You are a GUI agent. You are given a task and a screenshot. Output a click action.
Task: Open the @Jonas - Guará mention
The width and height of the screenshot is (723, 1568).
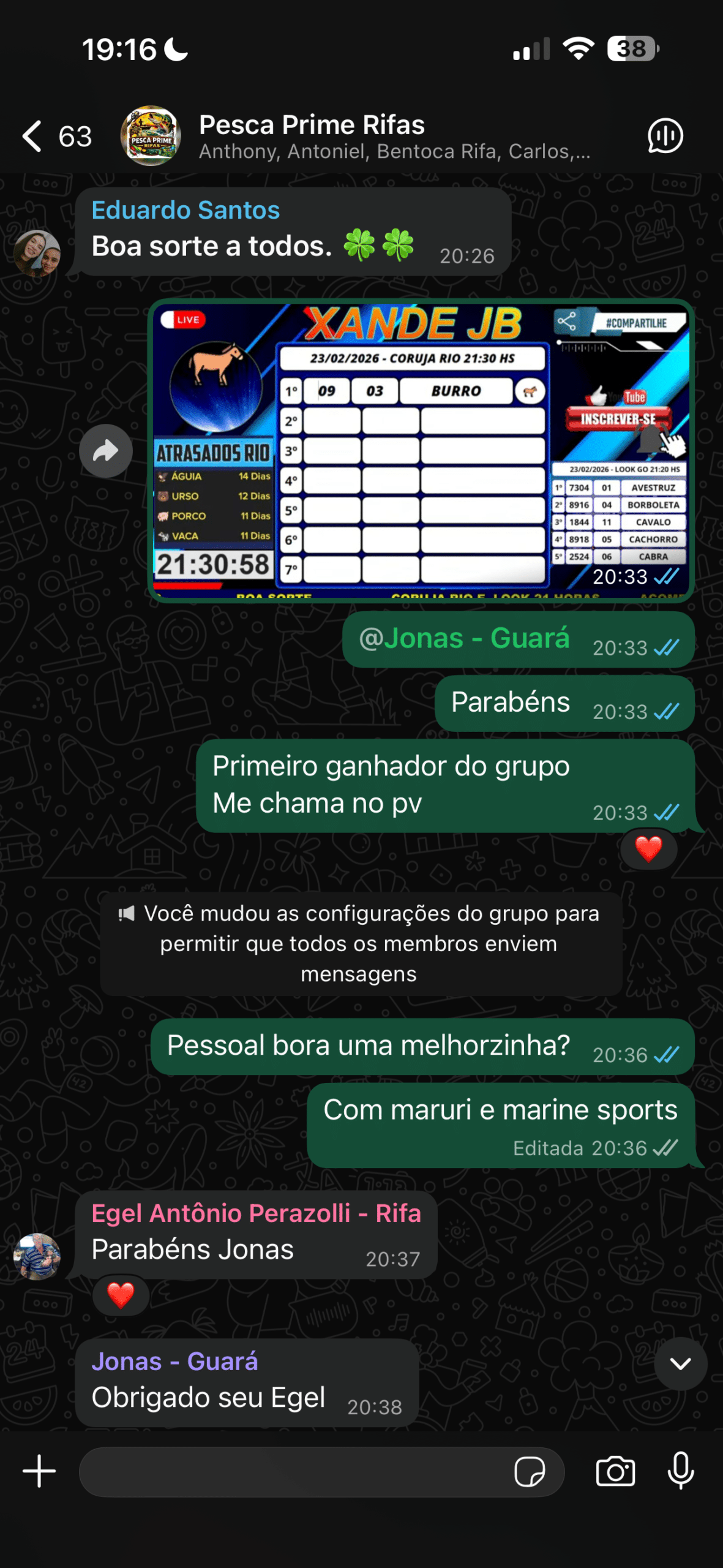[x=464, y=638]
